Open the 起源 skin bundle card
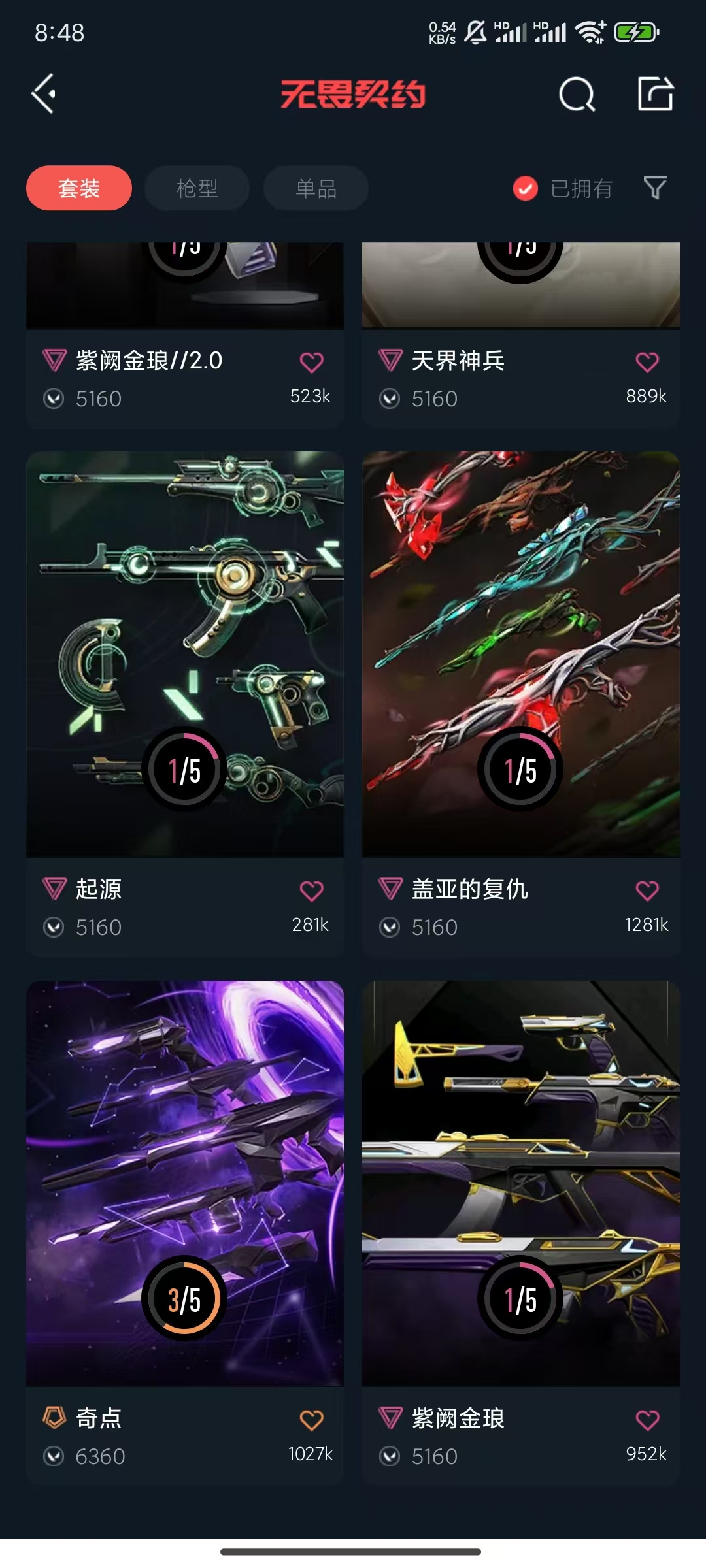This screenshot has height=1568, width=706. (185, 704)
